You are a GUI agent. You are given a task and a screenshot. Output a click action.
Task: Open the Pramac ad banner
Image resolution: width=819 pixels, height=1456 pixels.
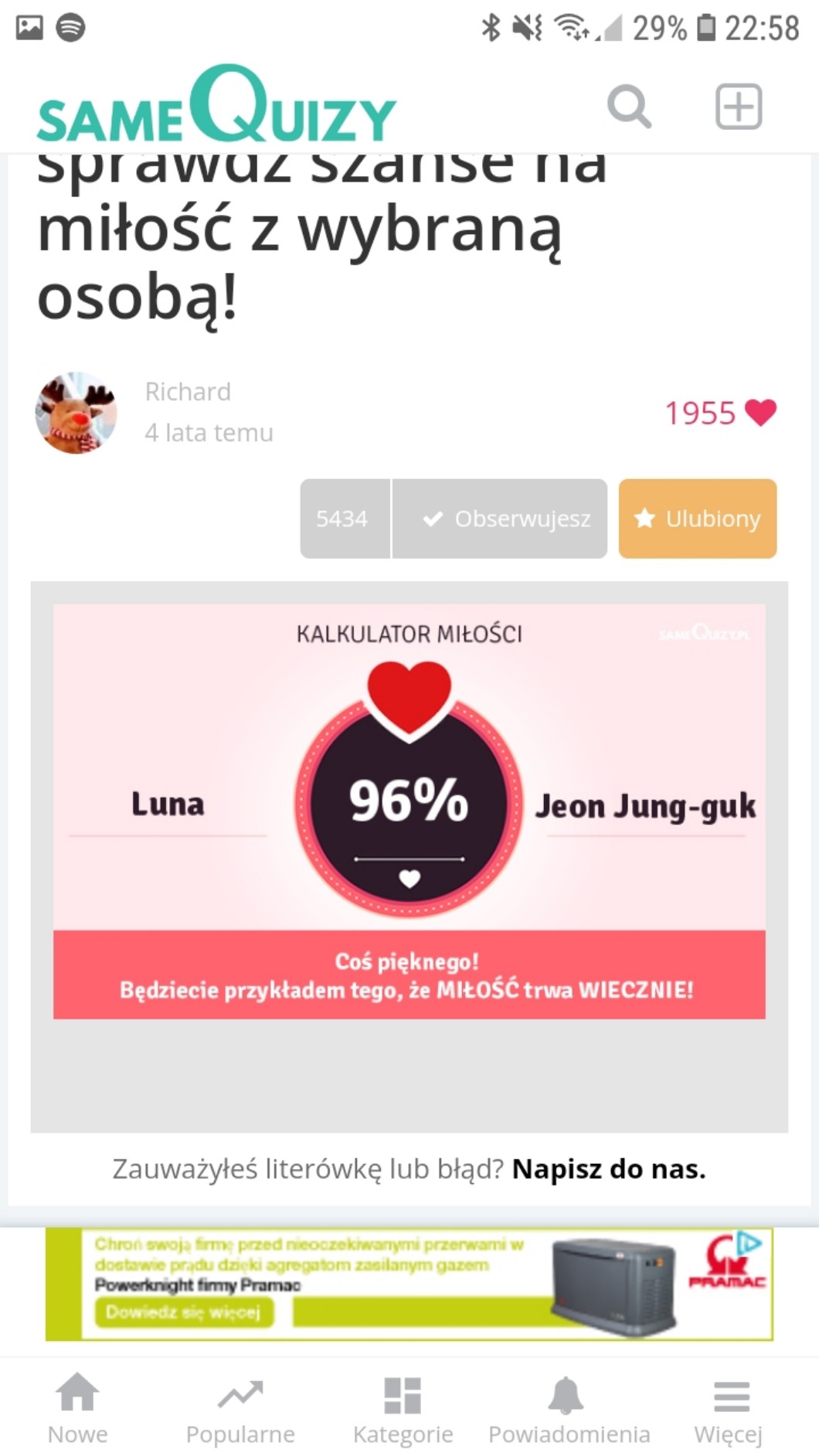point(409,1284)
